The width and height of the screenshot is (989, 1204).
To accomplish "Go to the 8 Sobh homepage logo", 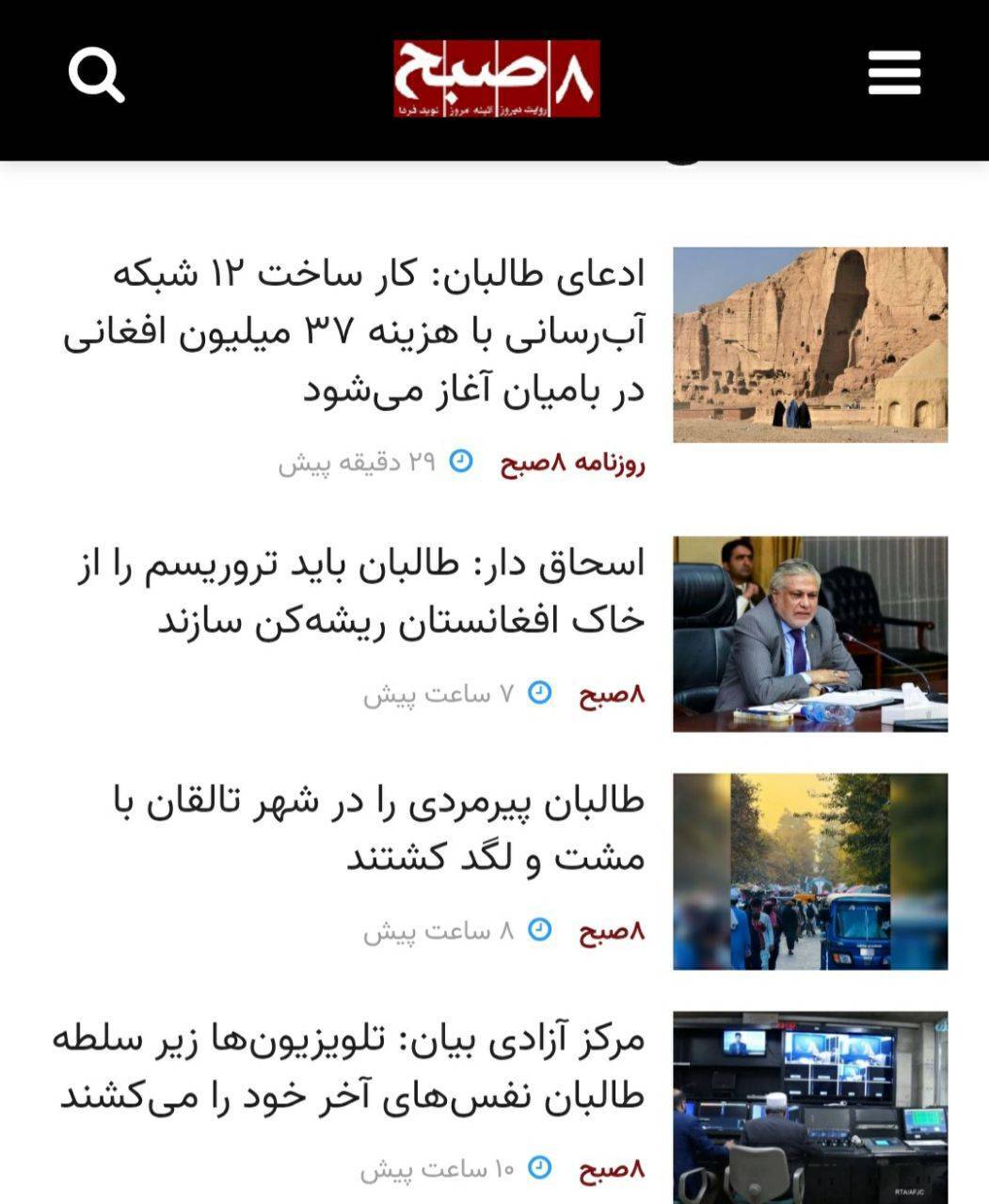I will click(x=496, y=79).
